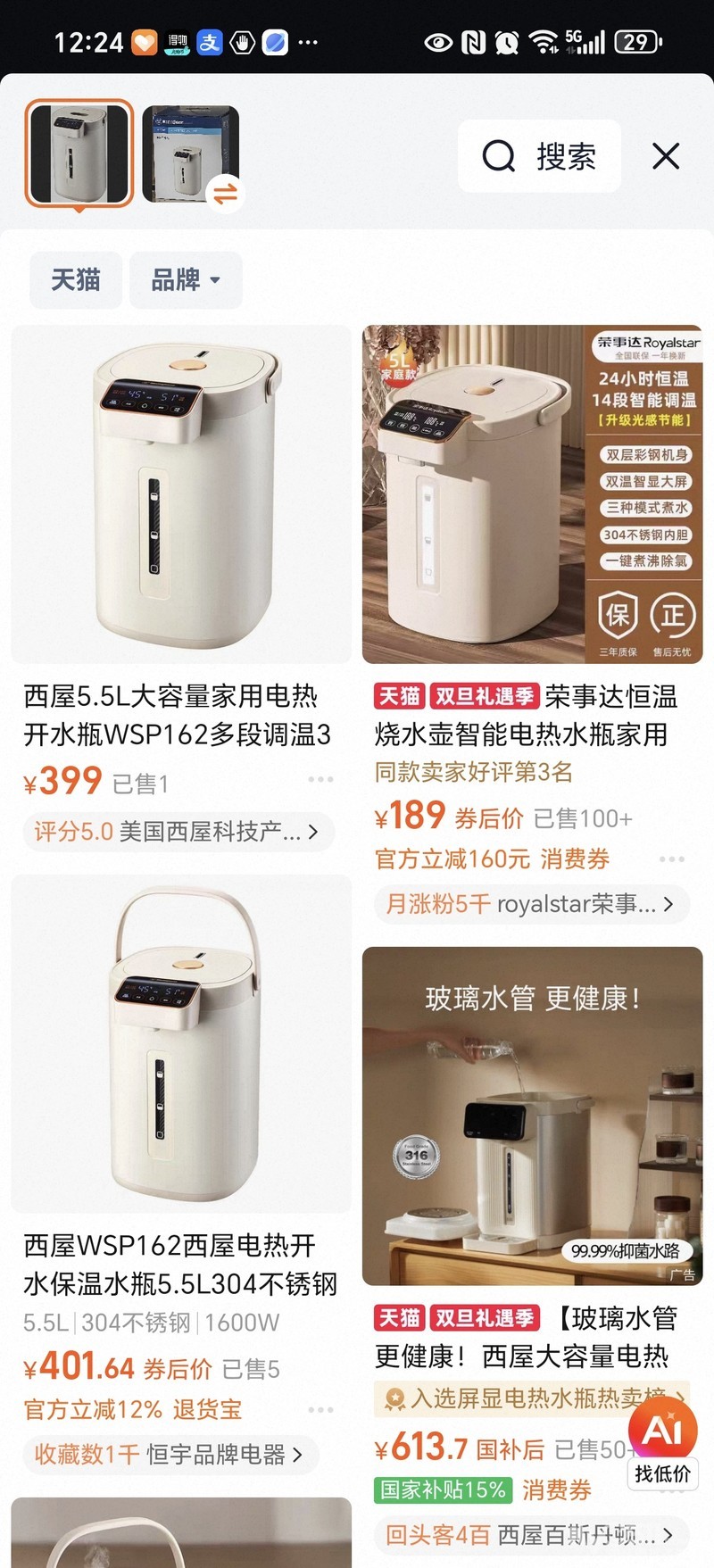Open the 西屋WSP162 ¥401.64 product card
This screenshot has width=714, height=1568.
click(x=181, y=1044)
